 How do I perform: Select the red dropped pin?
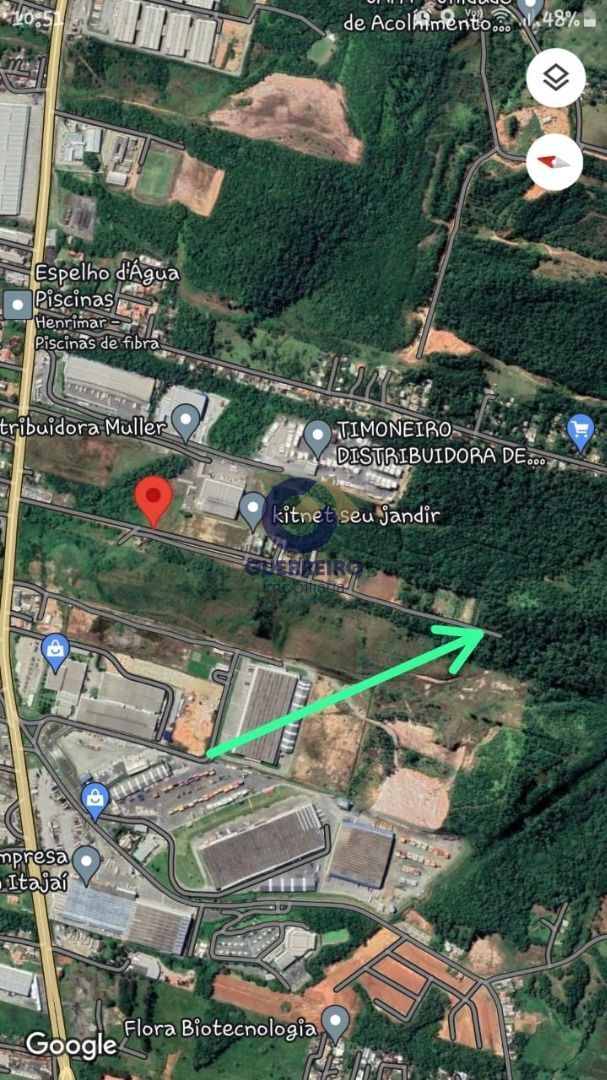[153, 499]
